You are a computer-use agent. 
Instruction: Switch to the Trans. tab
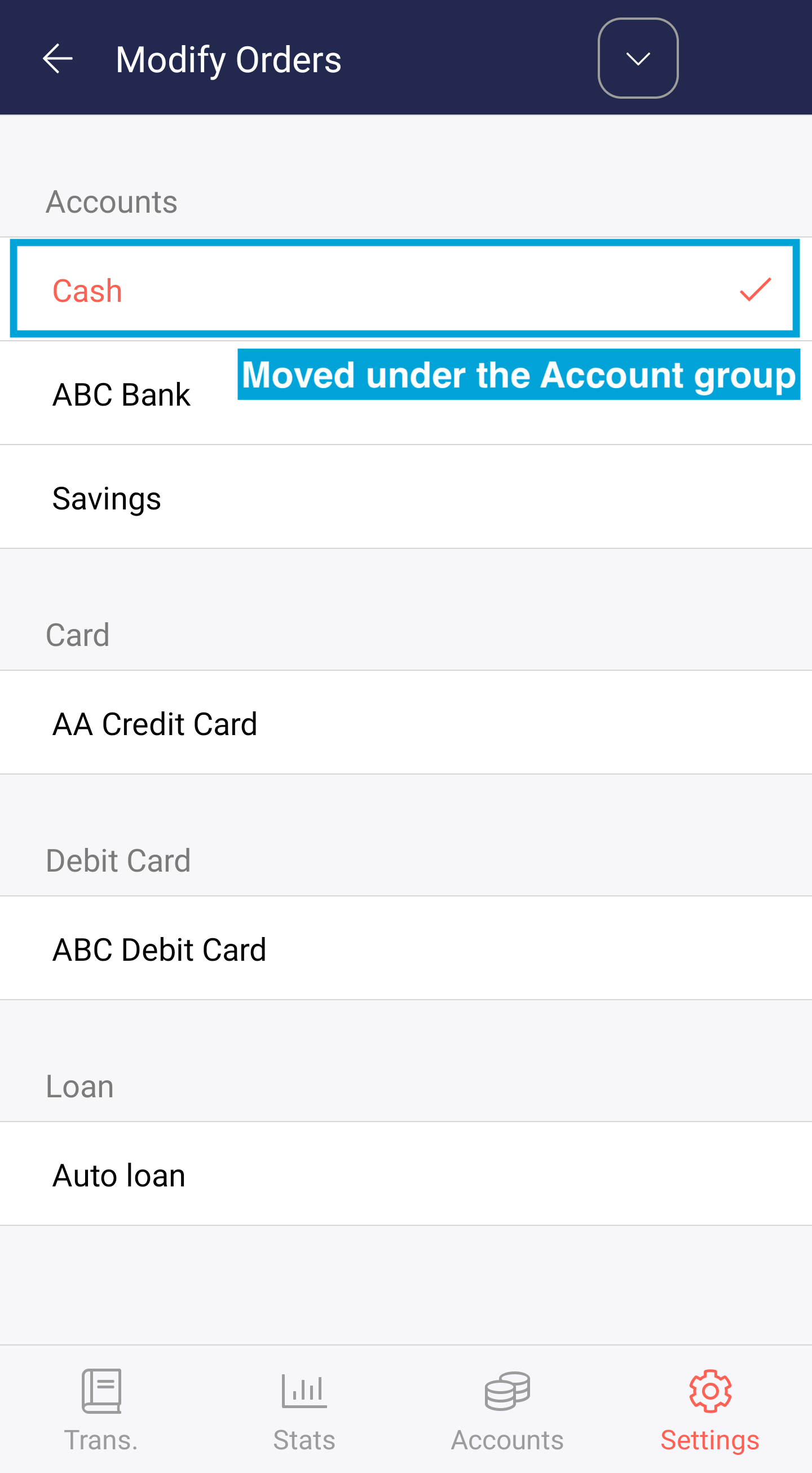coord(101,1410)
